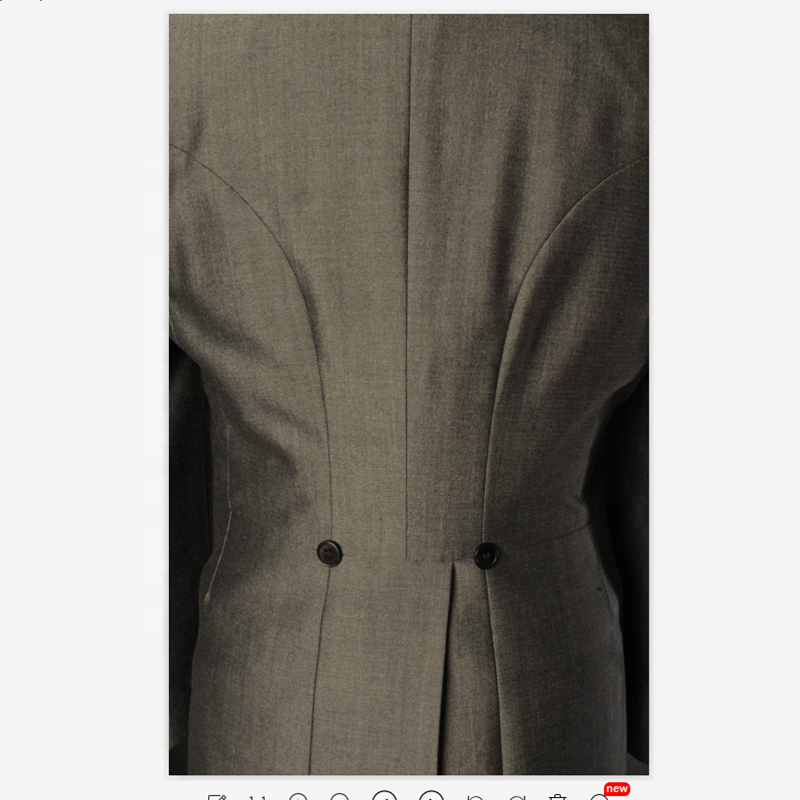Rotate the image counterclockwise
Screen dimensions: 800x800
pos(476,798)
